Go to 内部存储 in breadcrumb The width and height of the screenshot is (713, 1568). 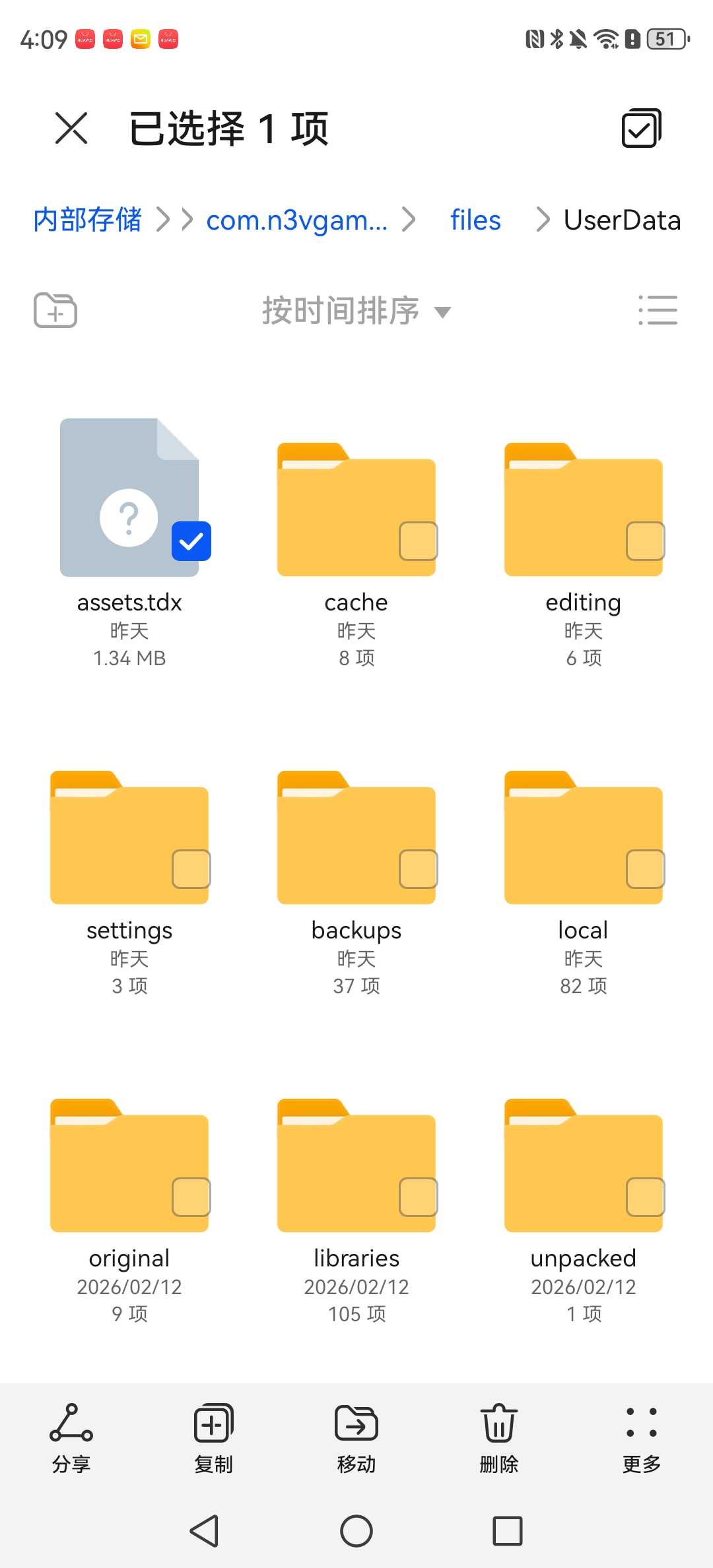click(87, 220)
